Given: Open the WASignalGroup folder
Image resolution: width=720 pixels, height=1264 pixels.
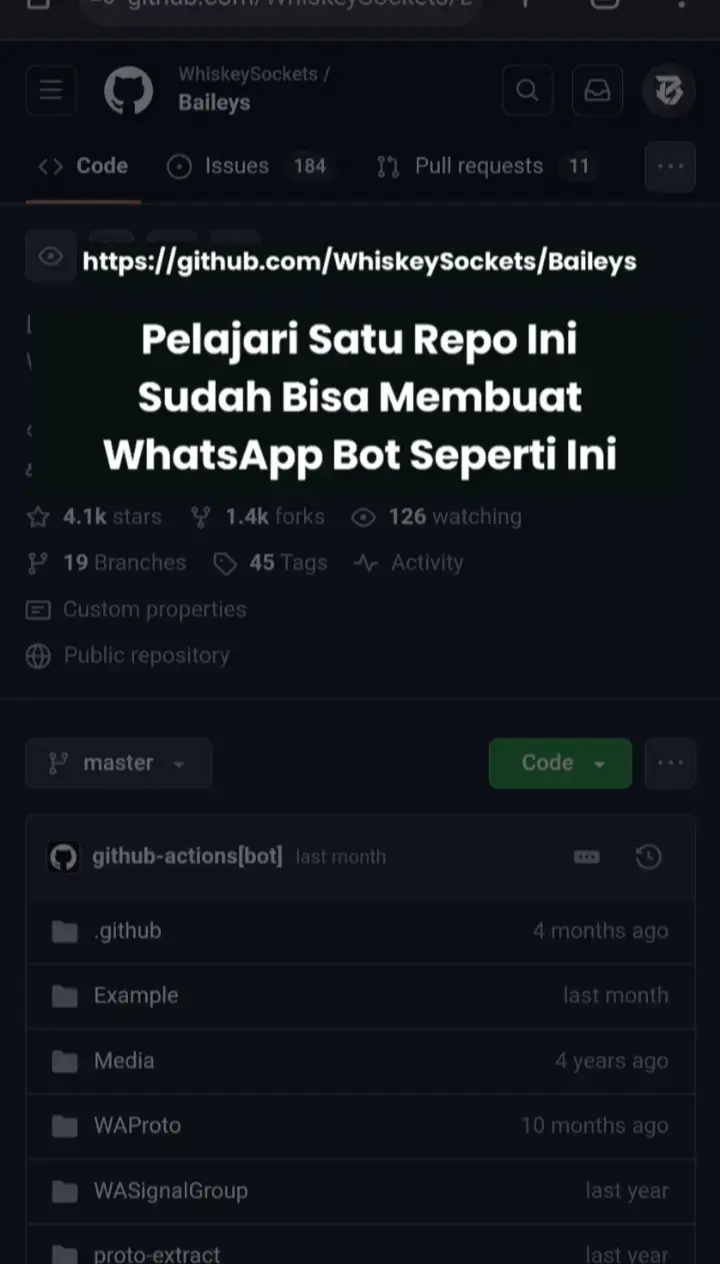Looking at the screenshot, I should click(x=170, y=1191).
